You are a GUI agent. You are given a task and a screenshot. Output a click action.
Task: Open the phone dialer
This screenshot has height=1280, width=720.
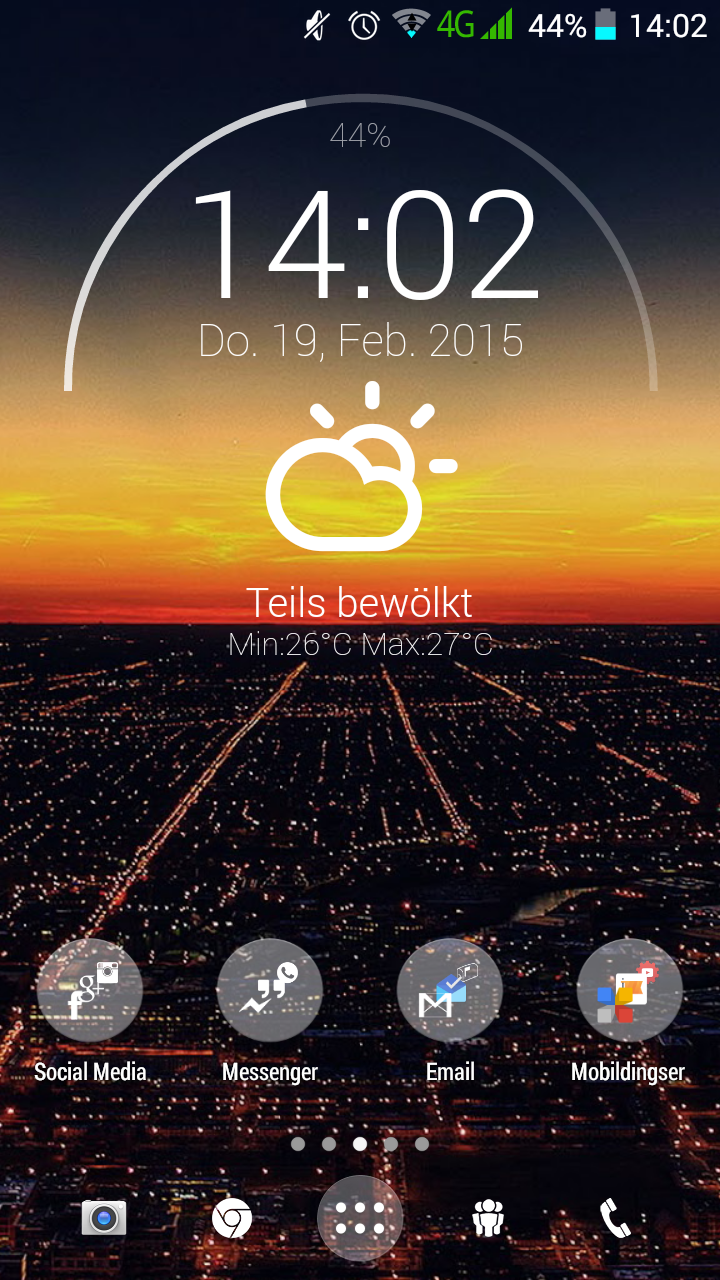[615, 1218]
